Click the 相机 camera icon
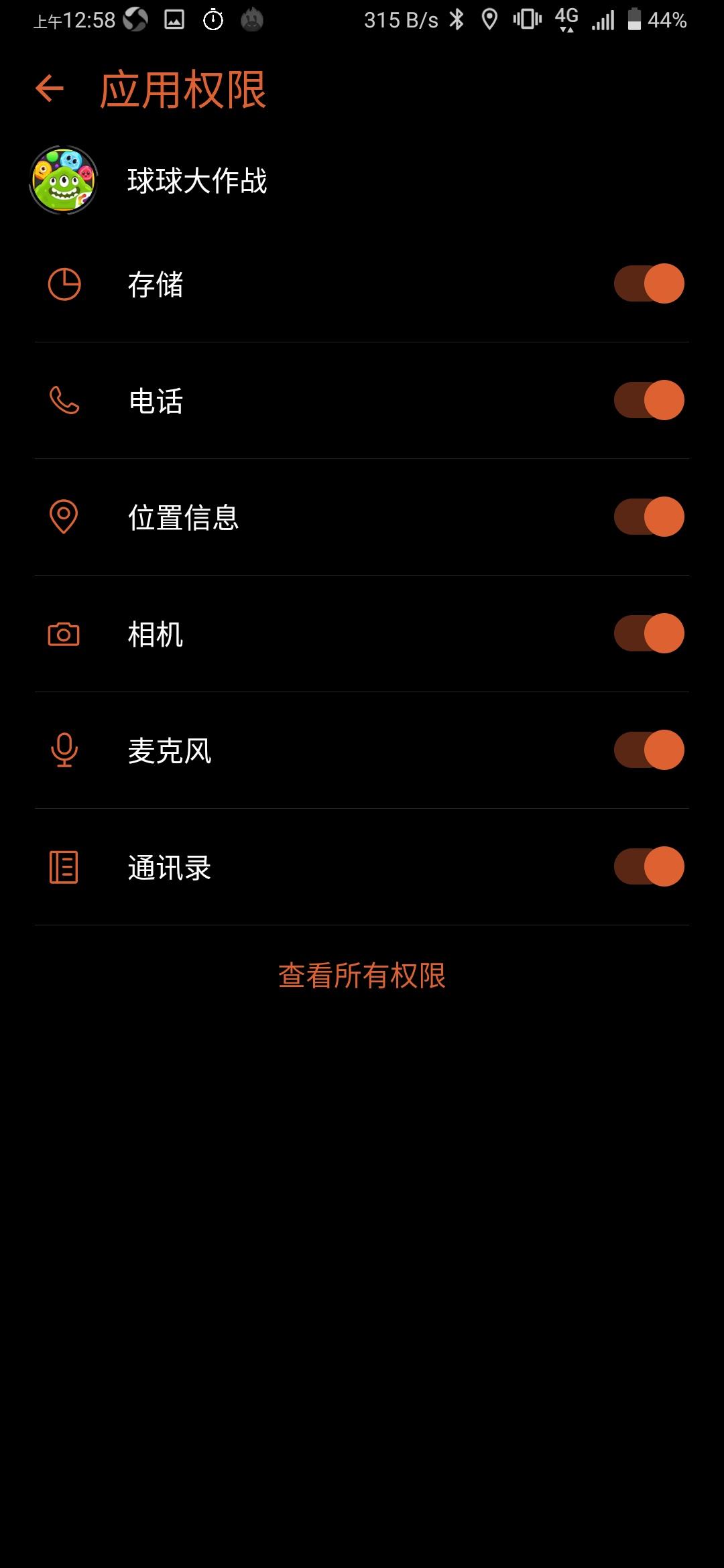 tap(64, 634)
